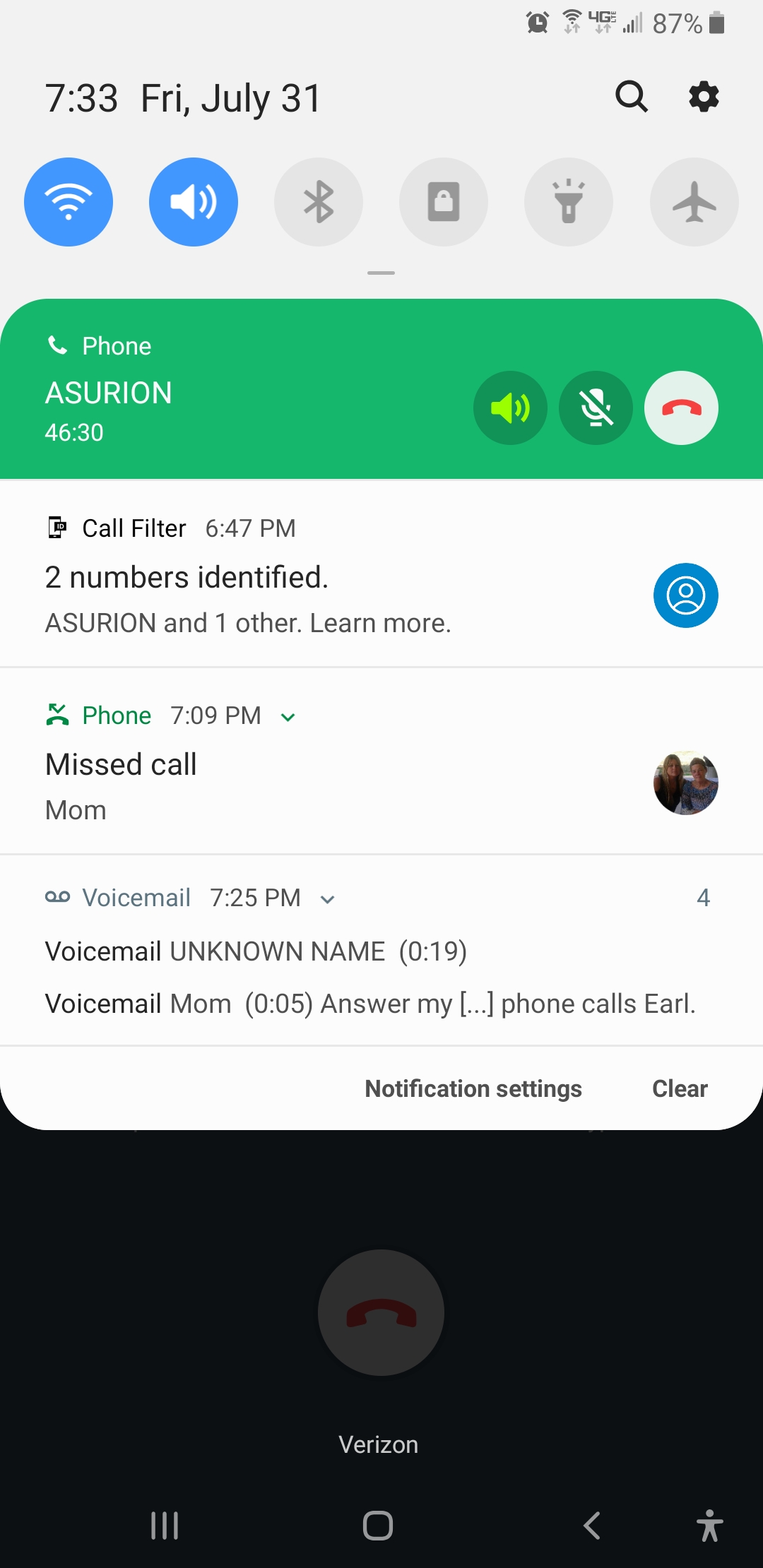The image size is (763, 1568).
Task: Clear all notifications
Action: click(679, 1088)
